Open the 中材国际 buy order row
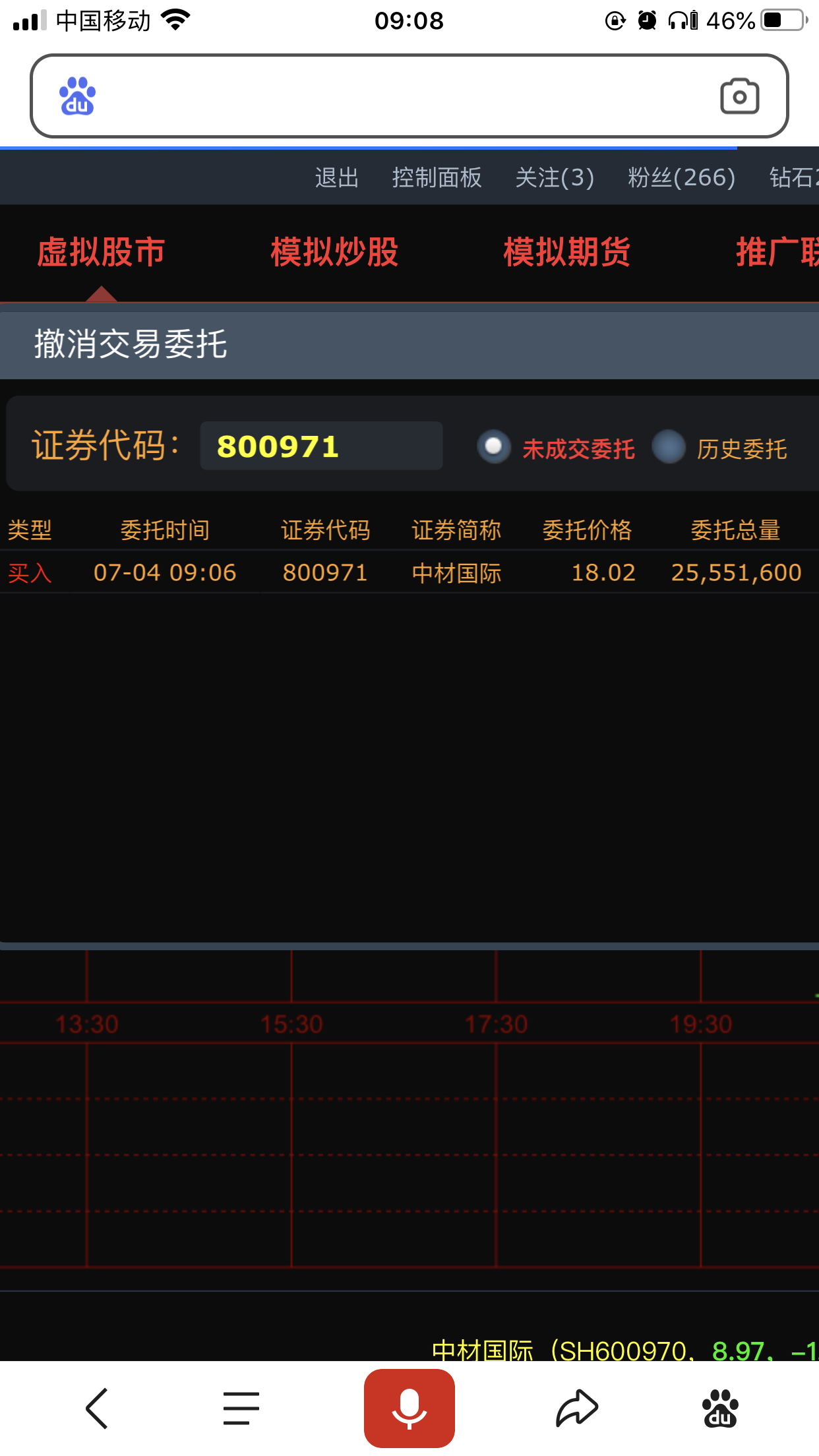 (x=409, y=572)
